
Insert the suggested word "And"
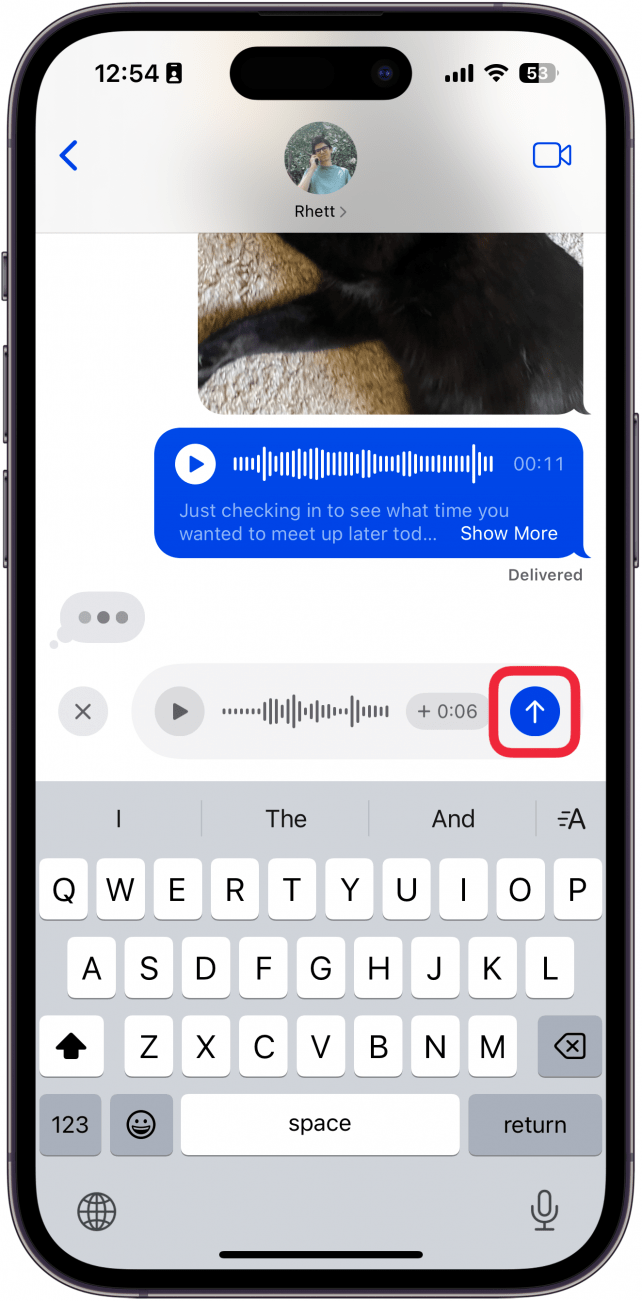pyautogui.click(x=453, y=819)
